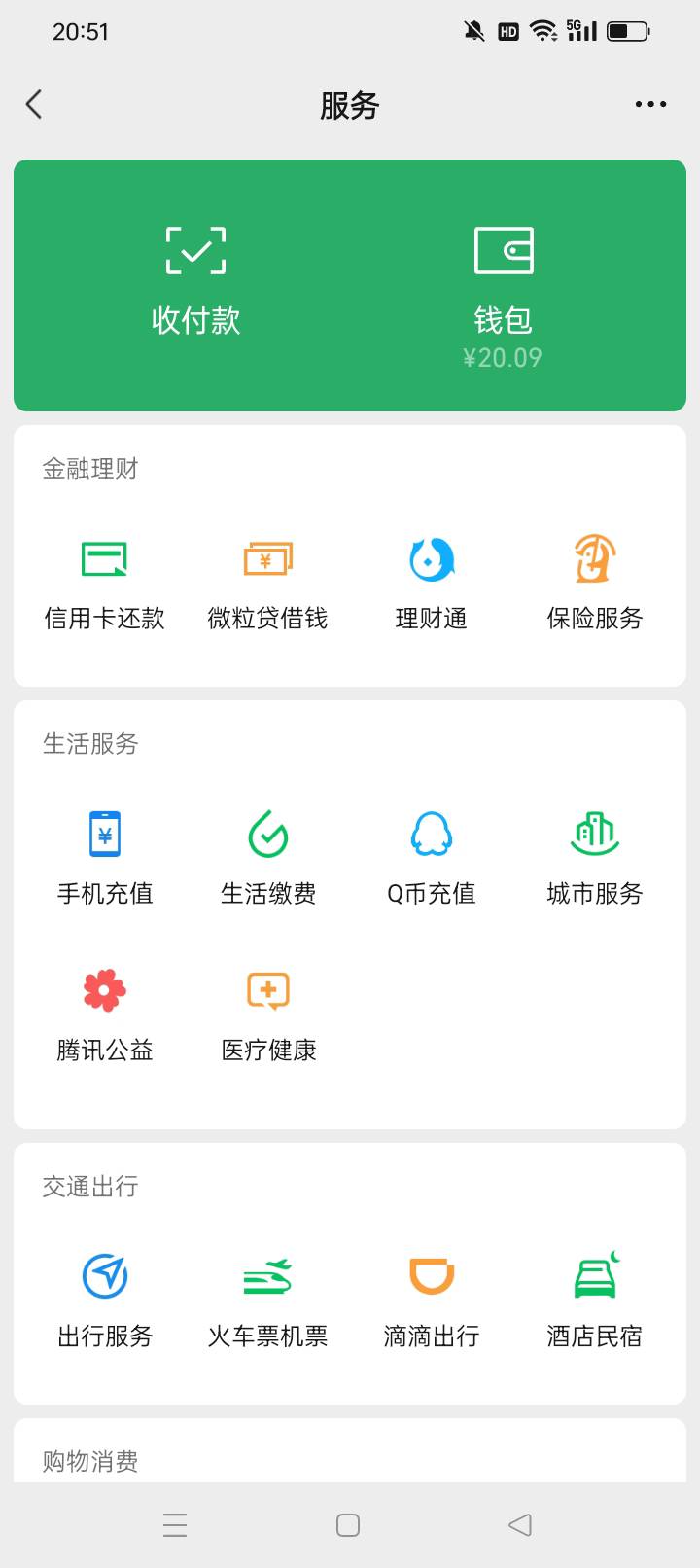The image size is (700, 1568).
Task: Open 医疗健康
Action: pos(267,1014)
